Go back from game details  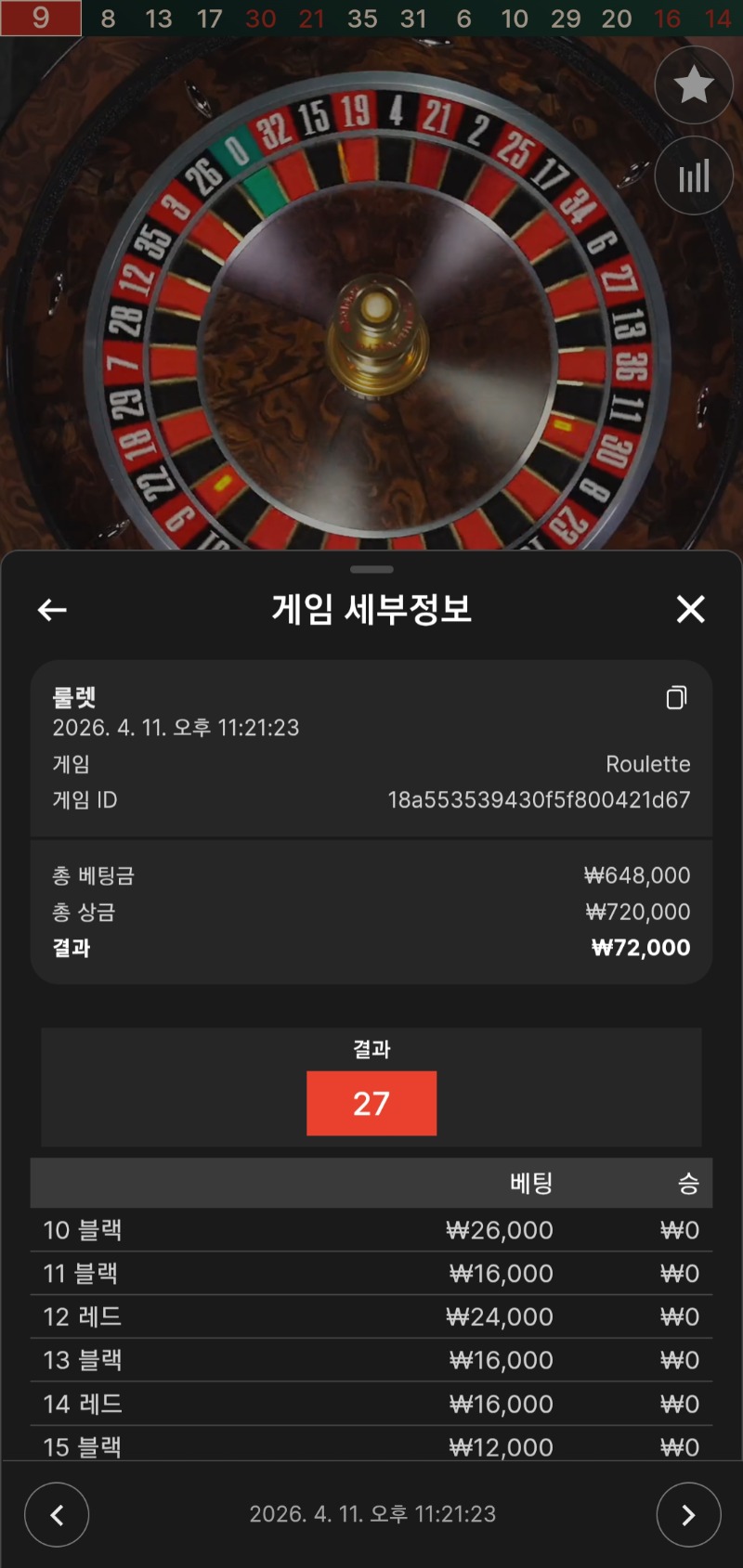click(x=52, y=610)
